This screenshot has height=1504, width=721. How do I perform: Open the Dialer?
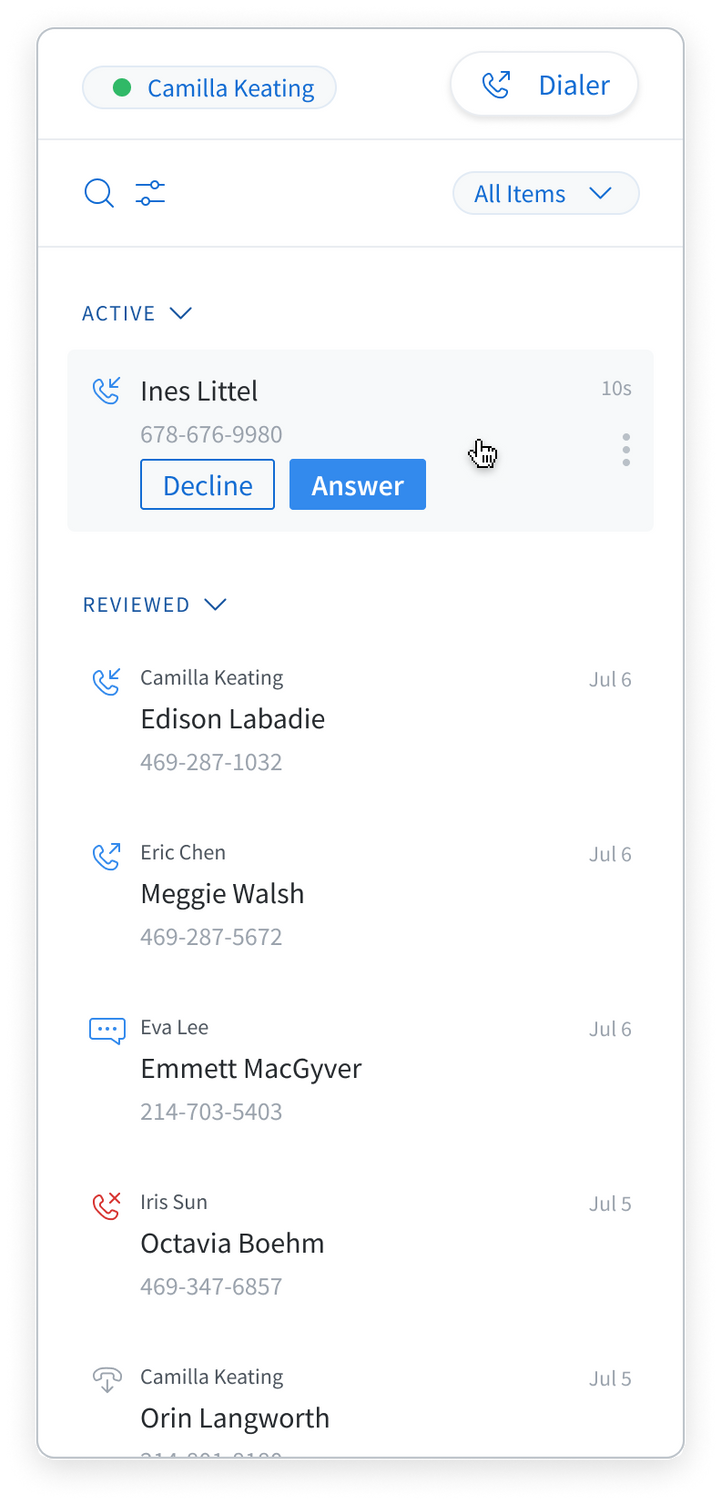click(543, 84)
